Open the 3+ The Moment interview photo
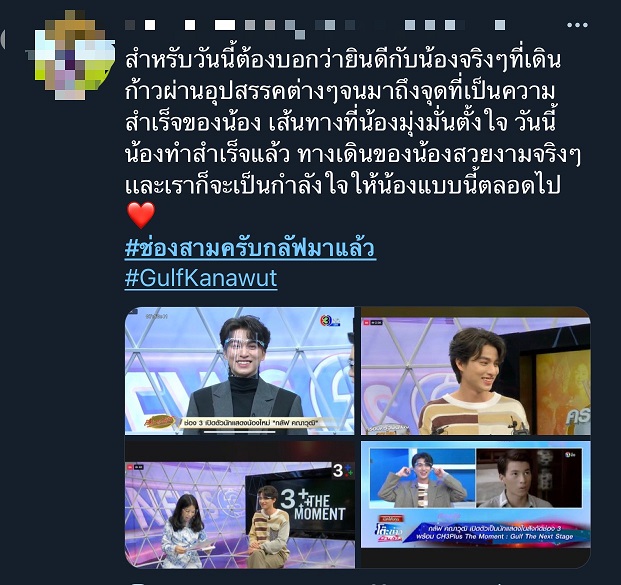Viewport: 621px width, 585px height. (240, 505)
